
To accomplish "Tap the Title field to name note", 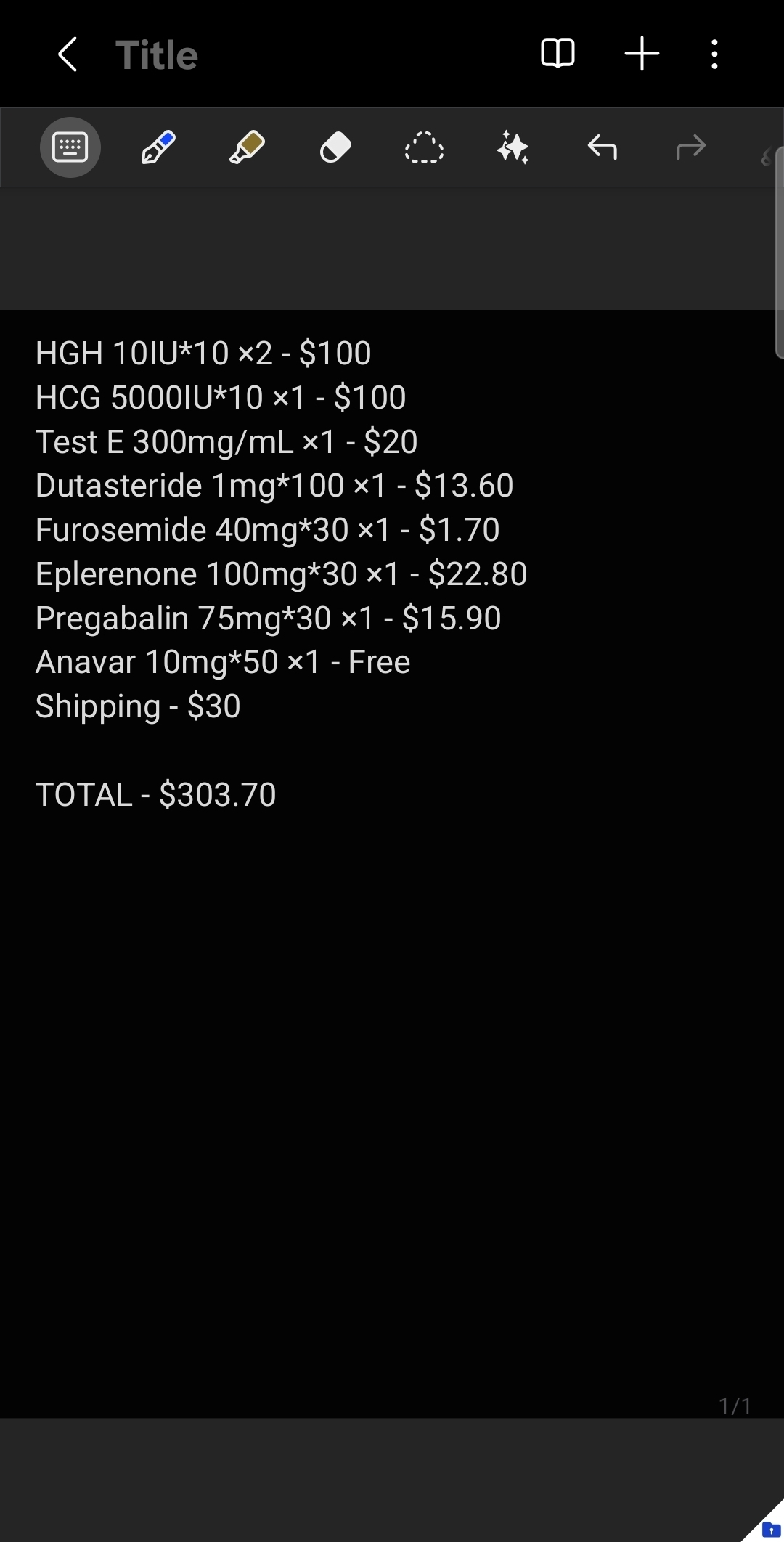I will click(x=157, y=55).
